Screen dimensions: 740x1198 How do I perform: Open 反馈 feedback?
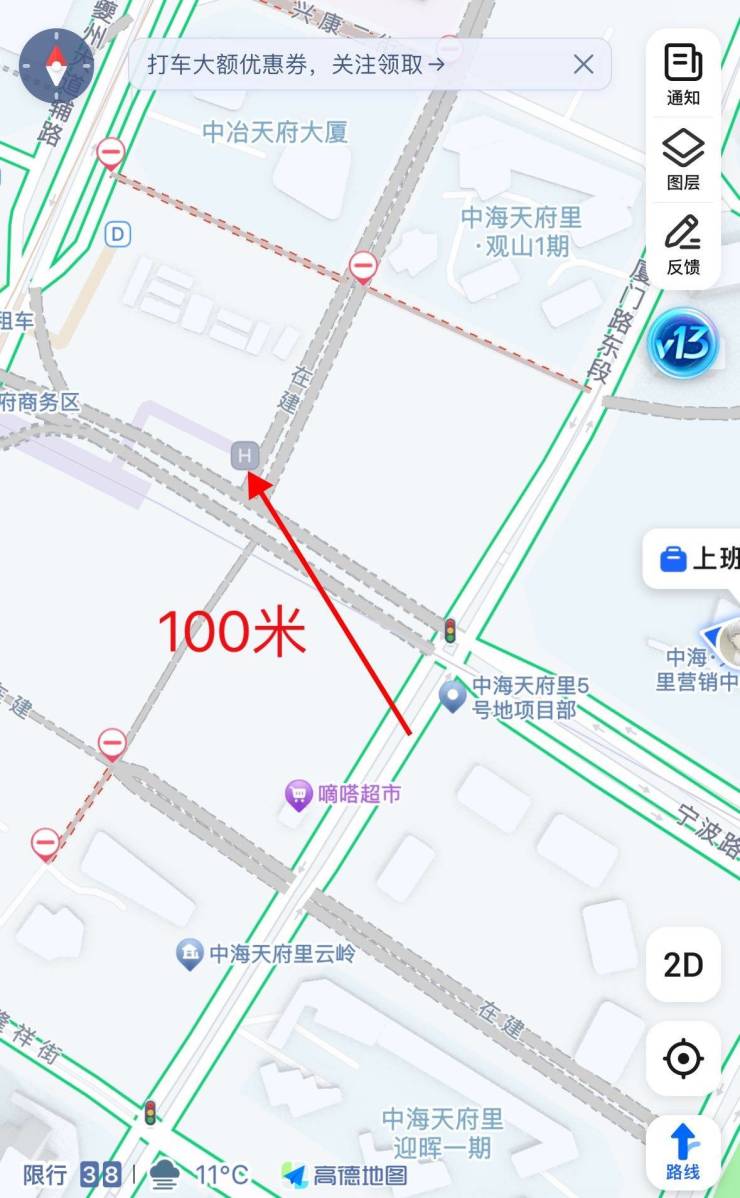tap(683, 244)
